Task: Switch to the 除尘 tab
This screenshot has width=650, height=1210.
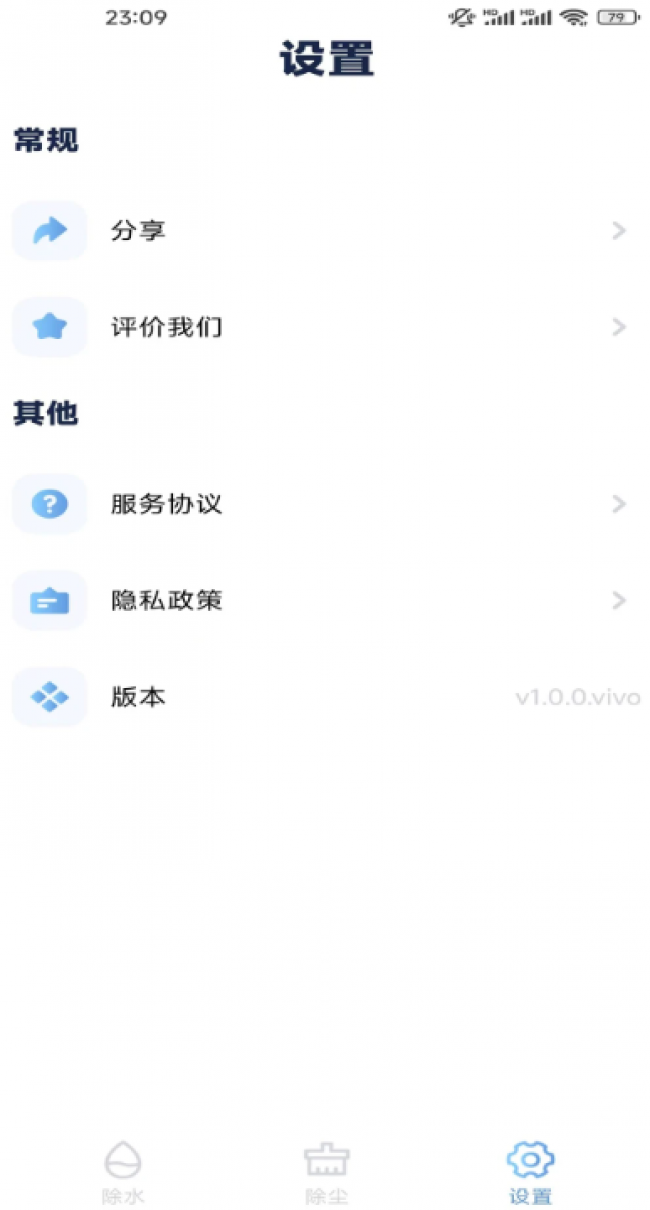Action: [x=327, y=1172]
